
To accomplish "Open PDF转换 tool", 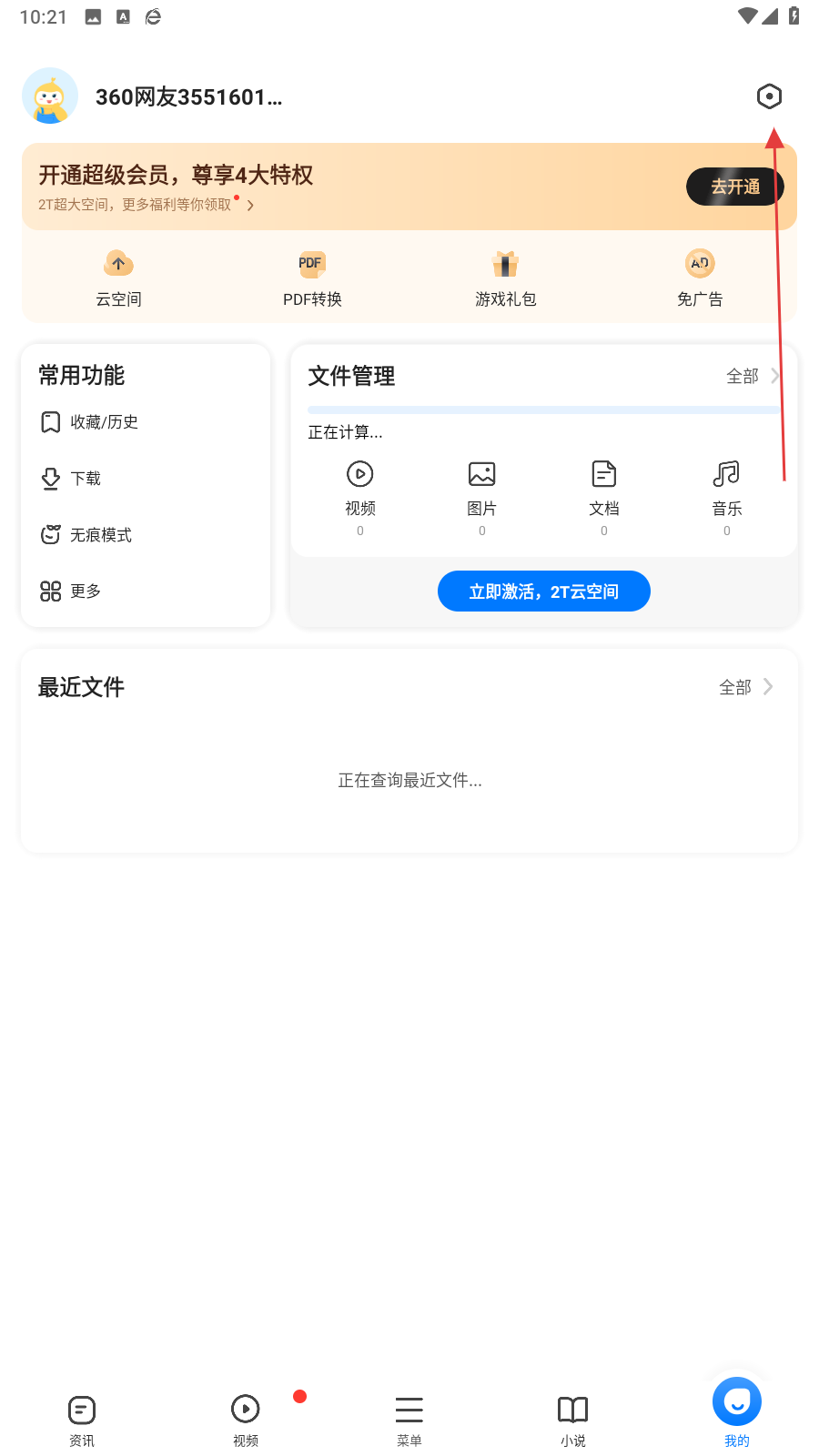I will (312, 278).
